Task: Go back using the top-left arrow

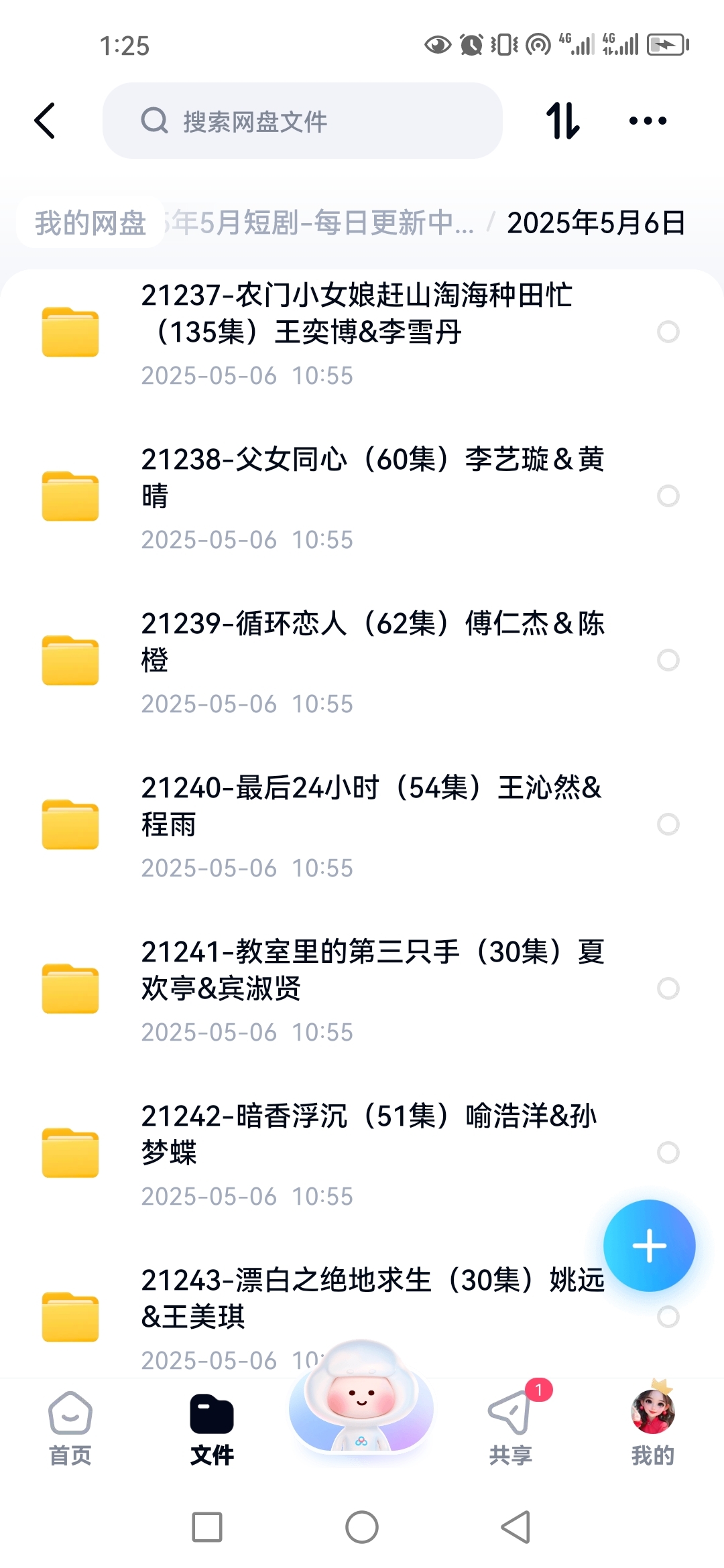Action: click(x=45, y=121)
